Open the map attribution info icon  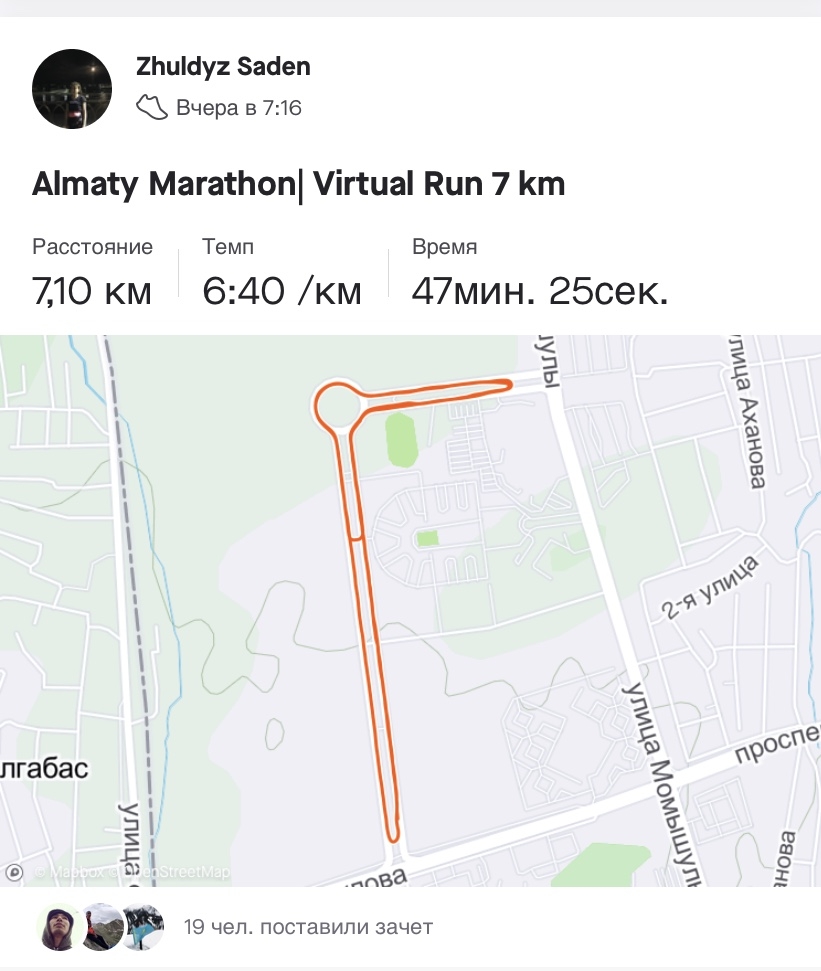[x=15, y=872]
